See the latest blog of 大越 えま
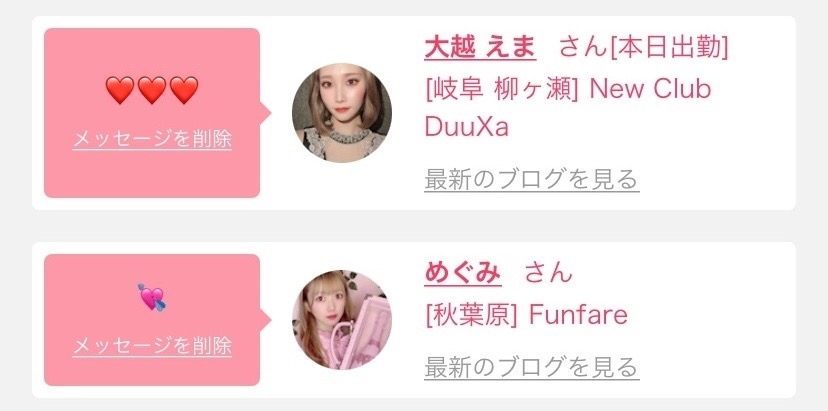 [531, 180]
